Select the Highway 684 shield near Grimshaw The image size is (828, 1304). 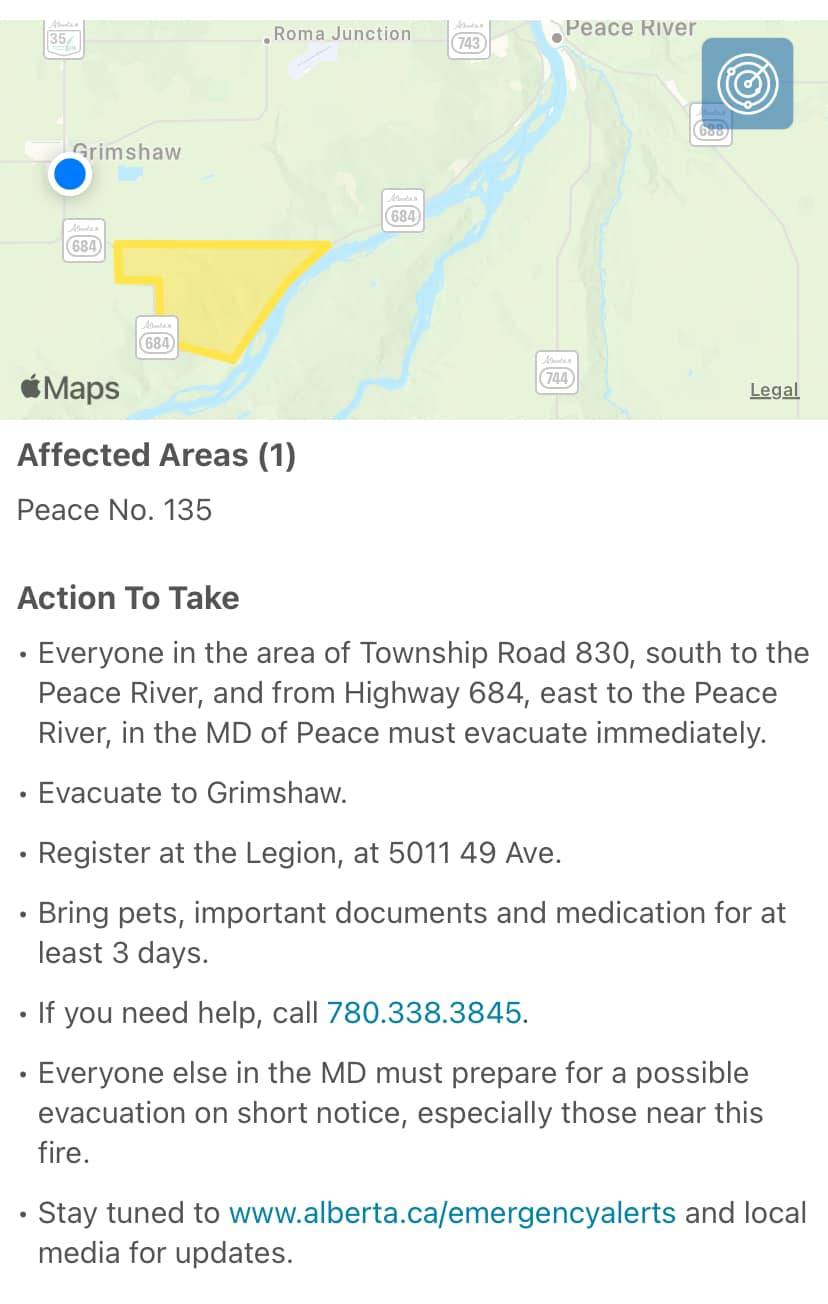84,243
